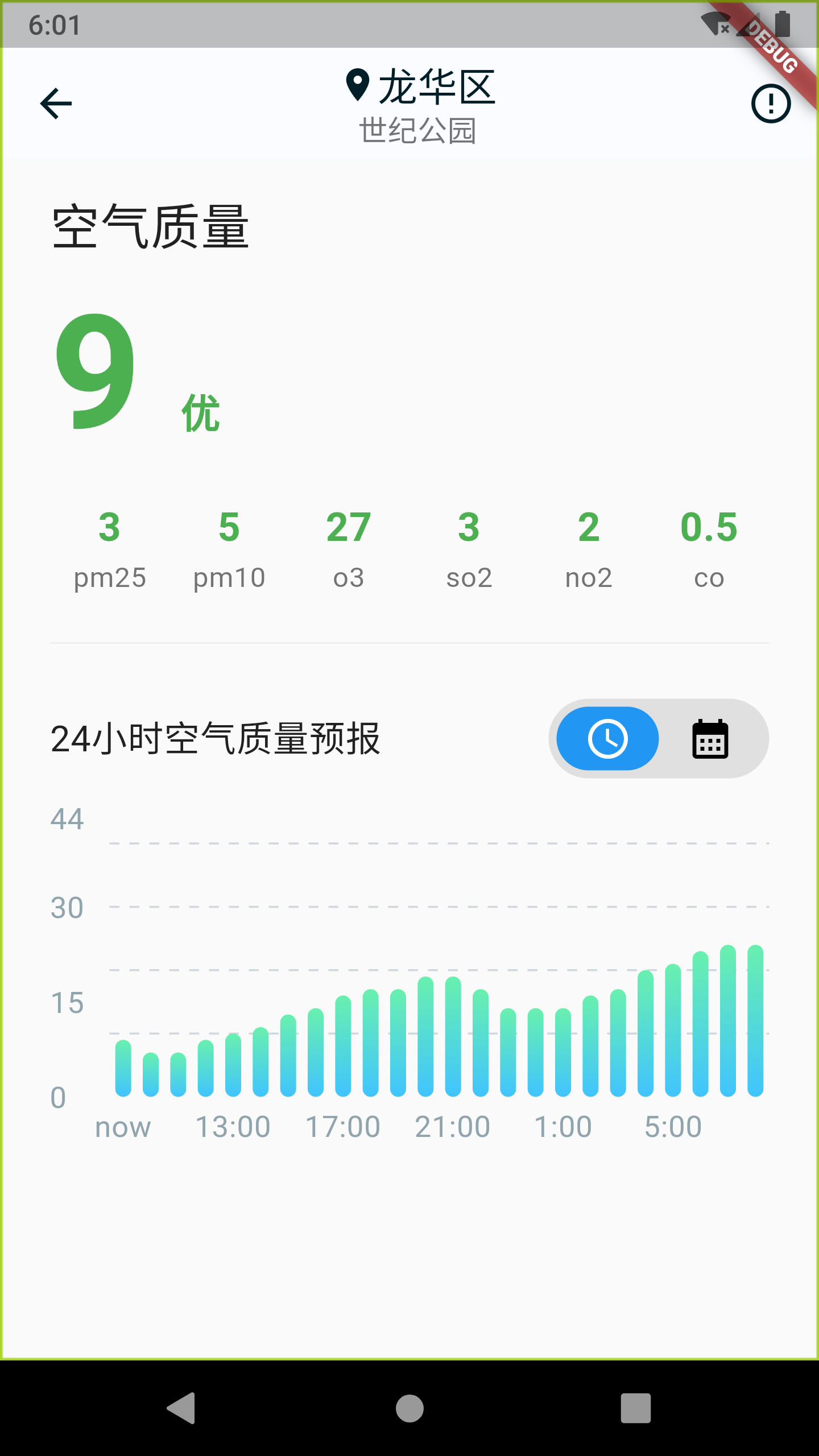Open system recent apps
Screen dimensions: 819x1456
tap(635, 1408)
